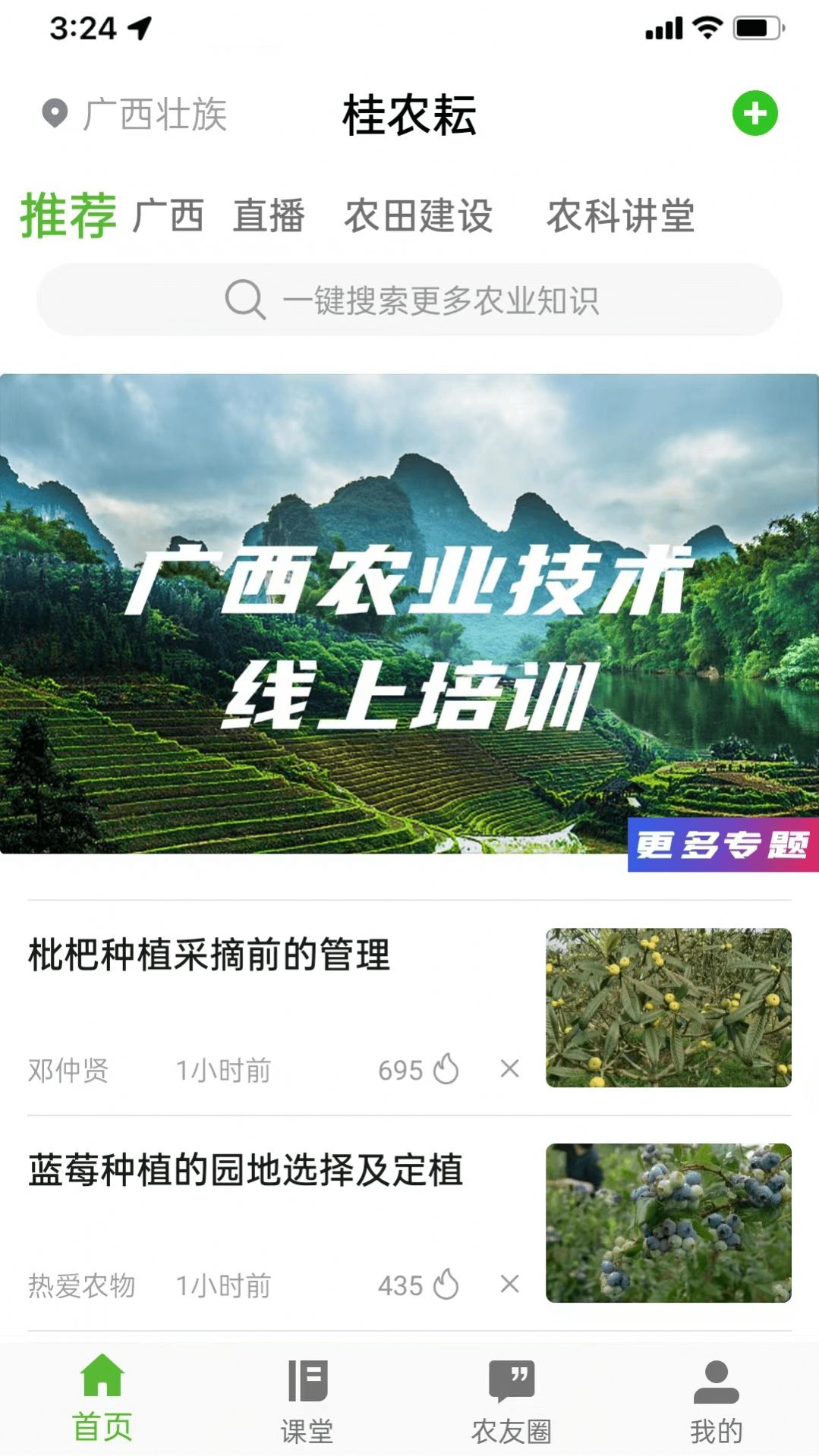Open the 广西壮族 location selector
This screenshot has height=1456, width=819.
(137, 115)
